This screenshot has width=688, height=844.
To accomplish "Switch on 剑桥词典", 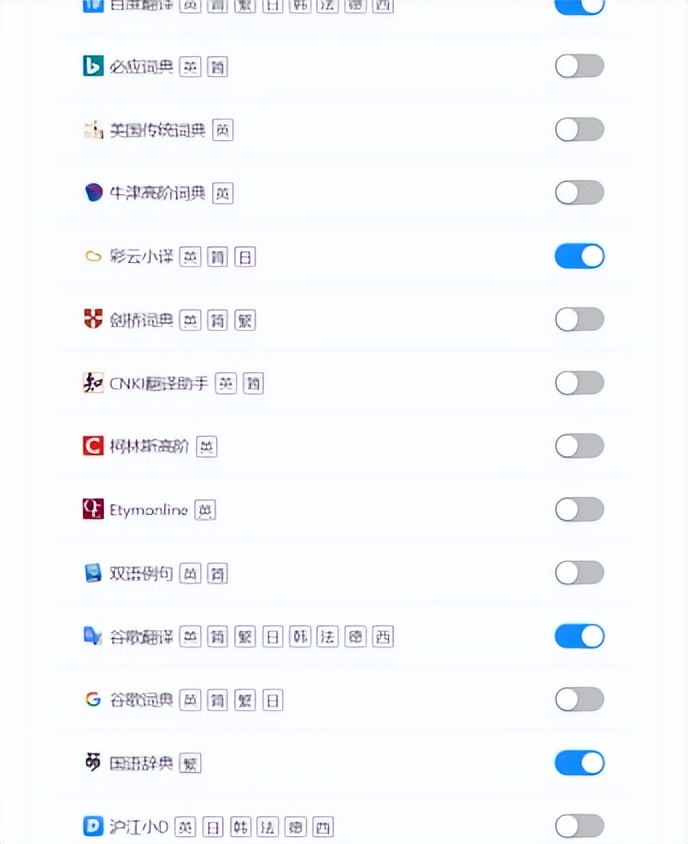I will (x=579, y=319).
